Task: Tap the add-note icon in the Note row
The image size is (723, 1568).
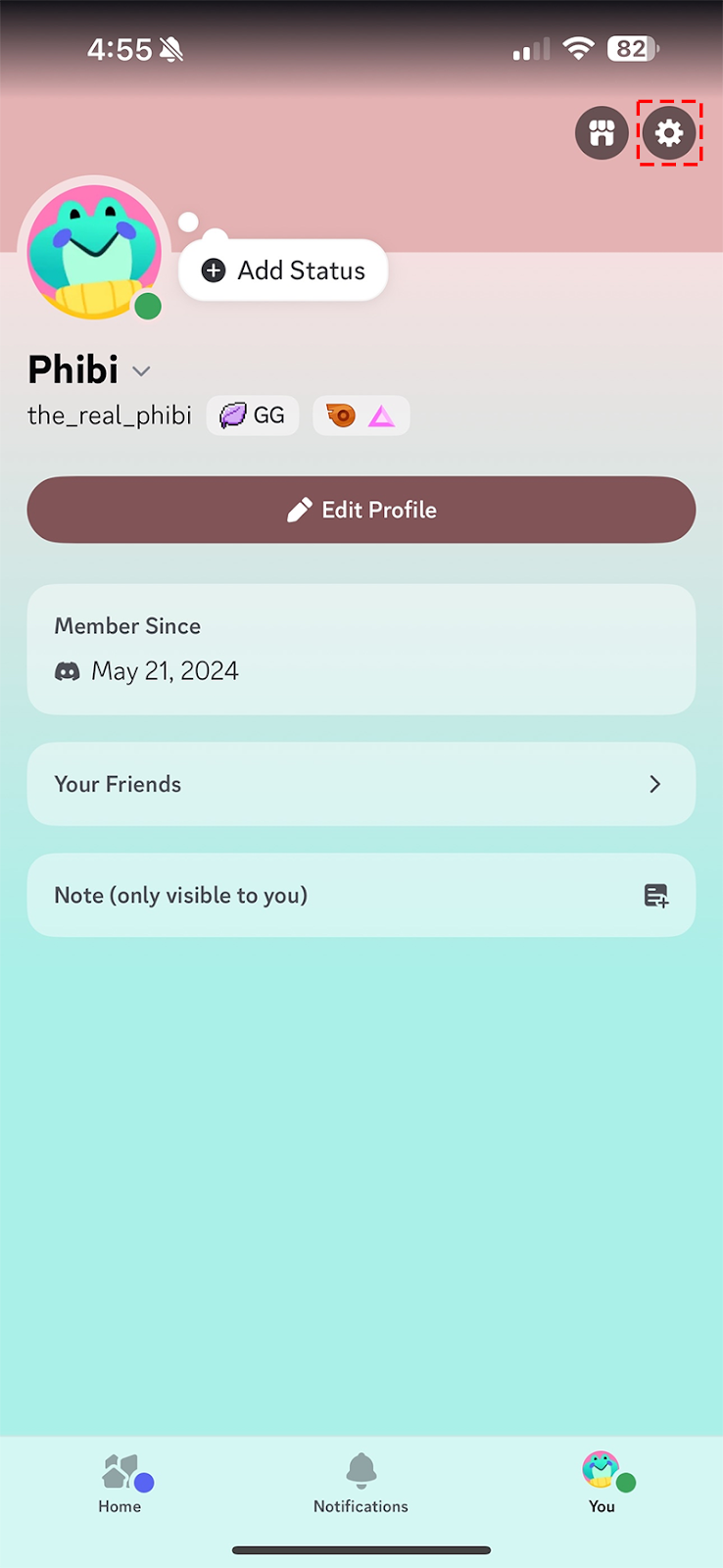Action: [x=656, y=895]
